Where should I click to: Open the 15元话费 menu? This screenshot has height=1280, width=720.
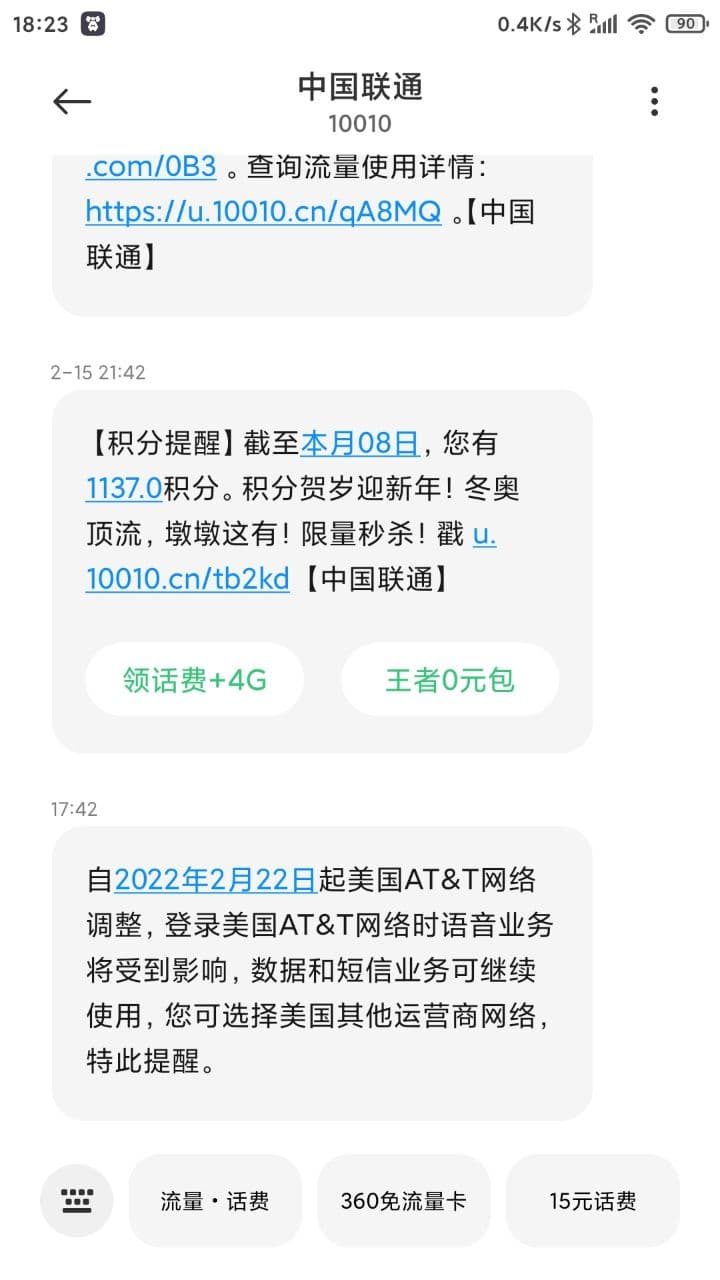pyautogui.click(x=592, y=1201)
